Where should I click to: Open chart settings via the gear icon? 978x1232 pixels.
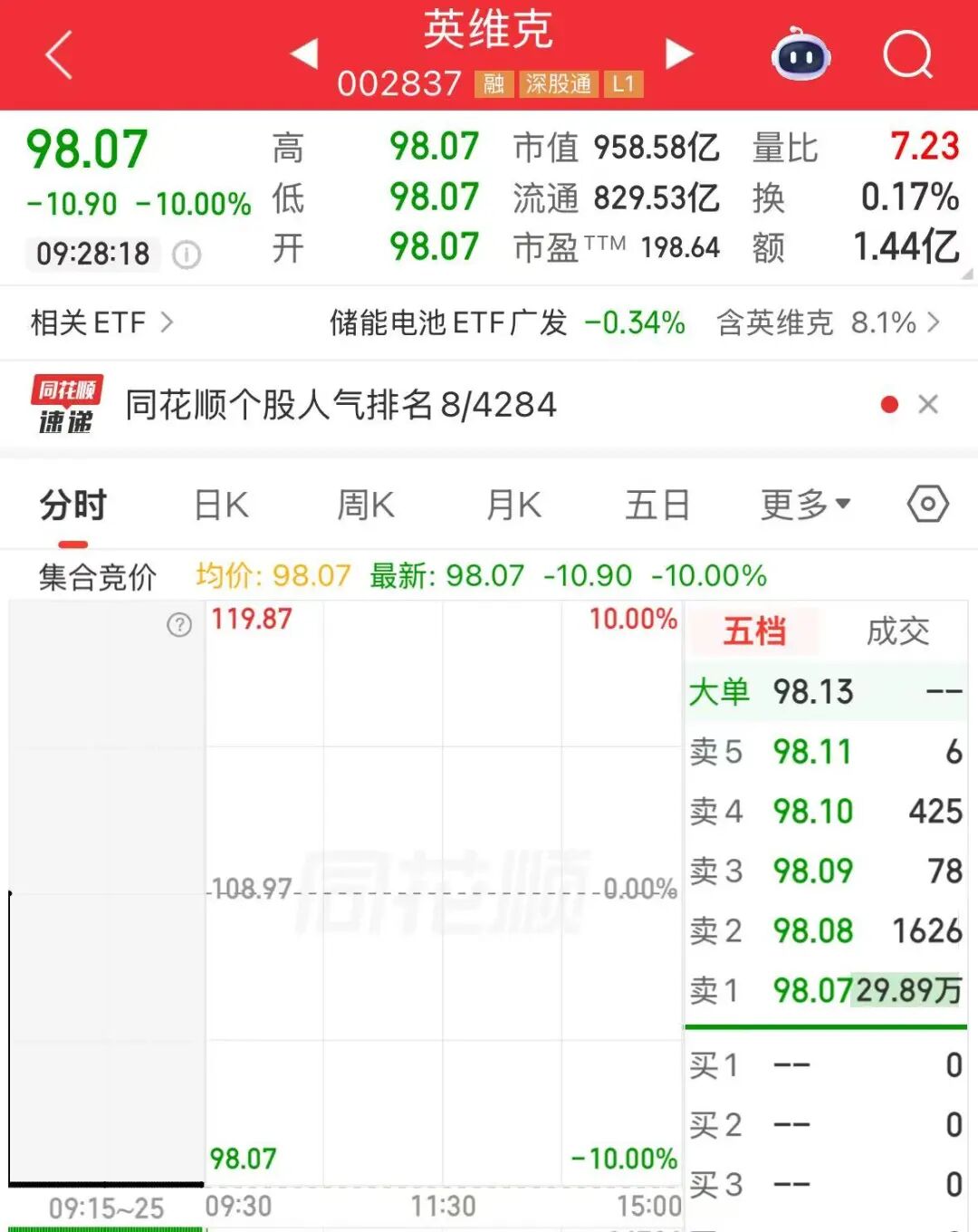pos(926,503)
